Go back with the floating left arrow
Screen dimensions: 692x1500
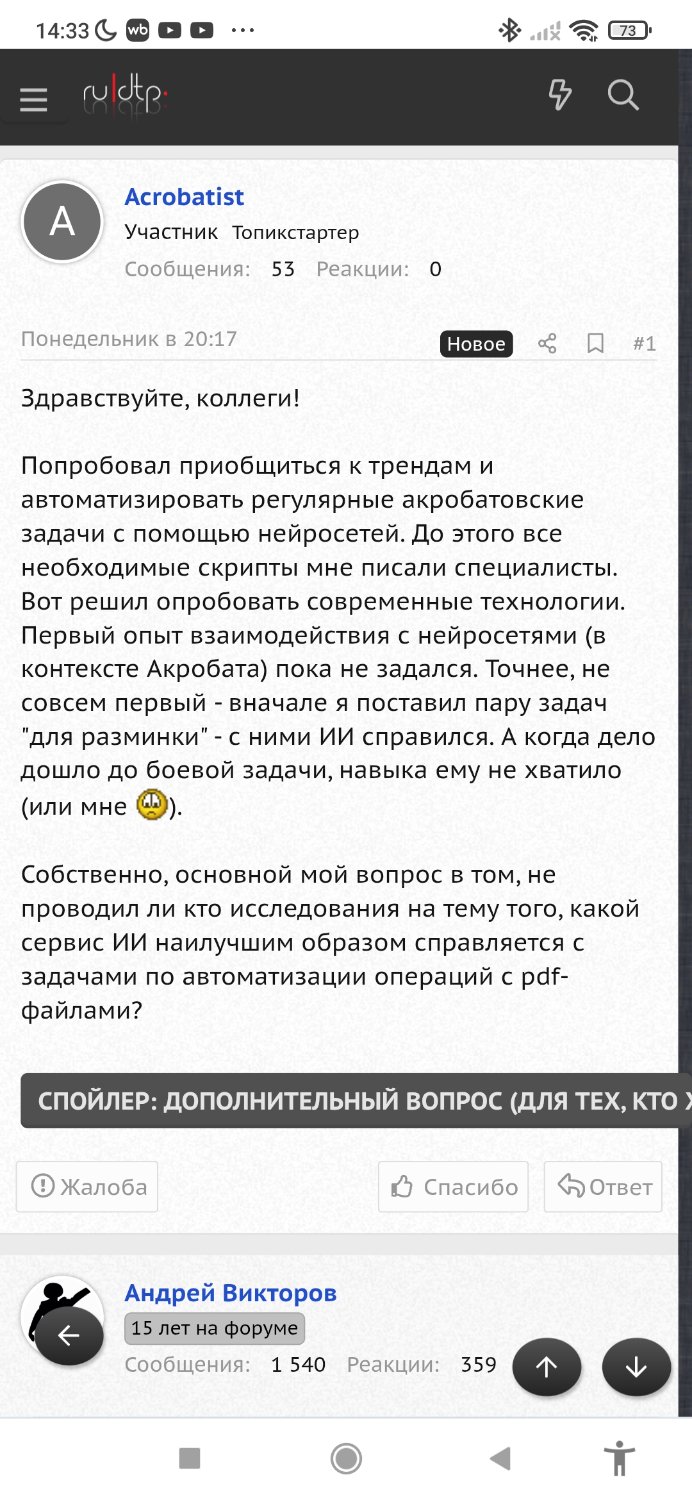pos(68,1335)
